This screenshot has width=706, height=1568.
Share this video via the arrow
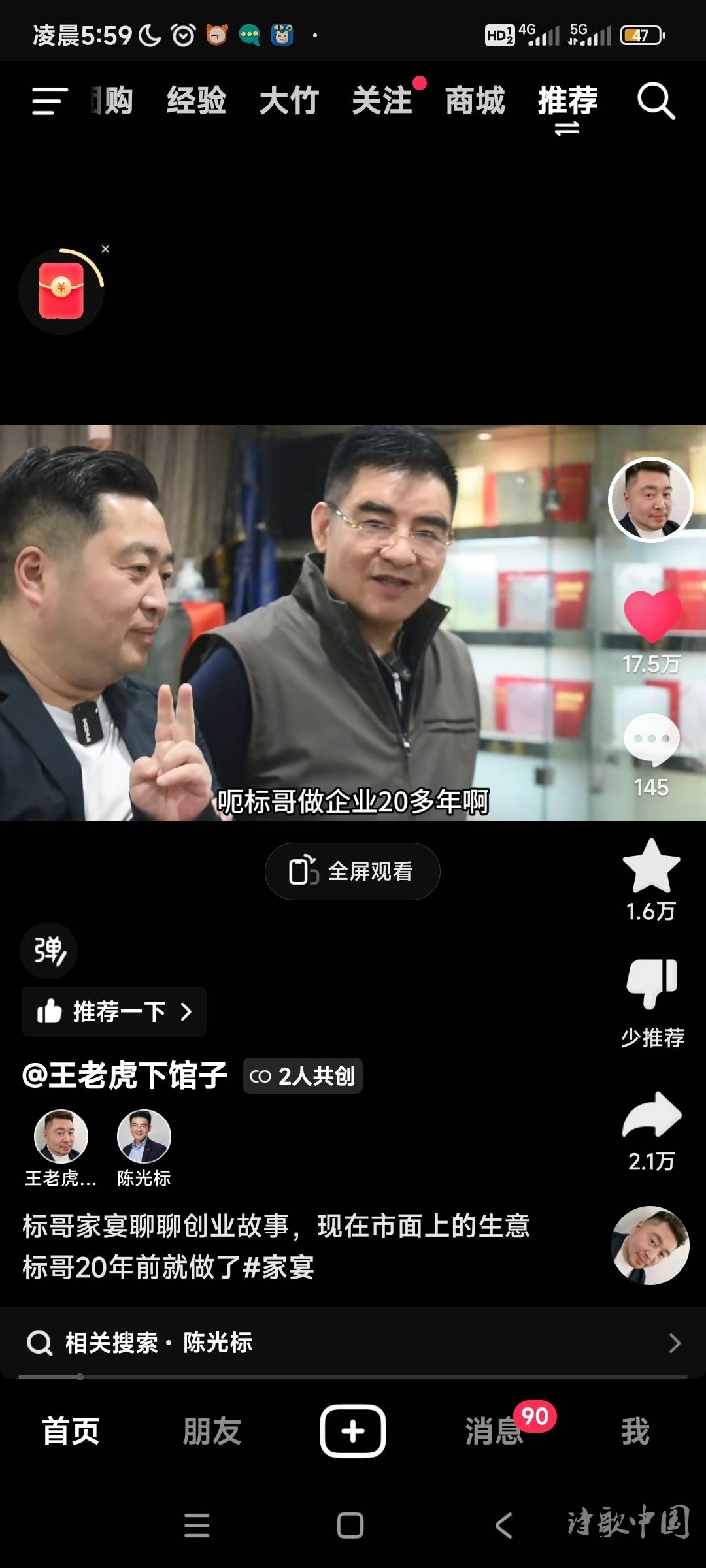click(x=652, y=1115)
